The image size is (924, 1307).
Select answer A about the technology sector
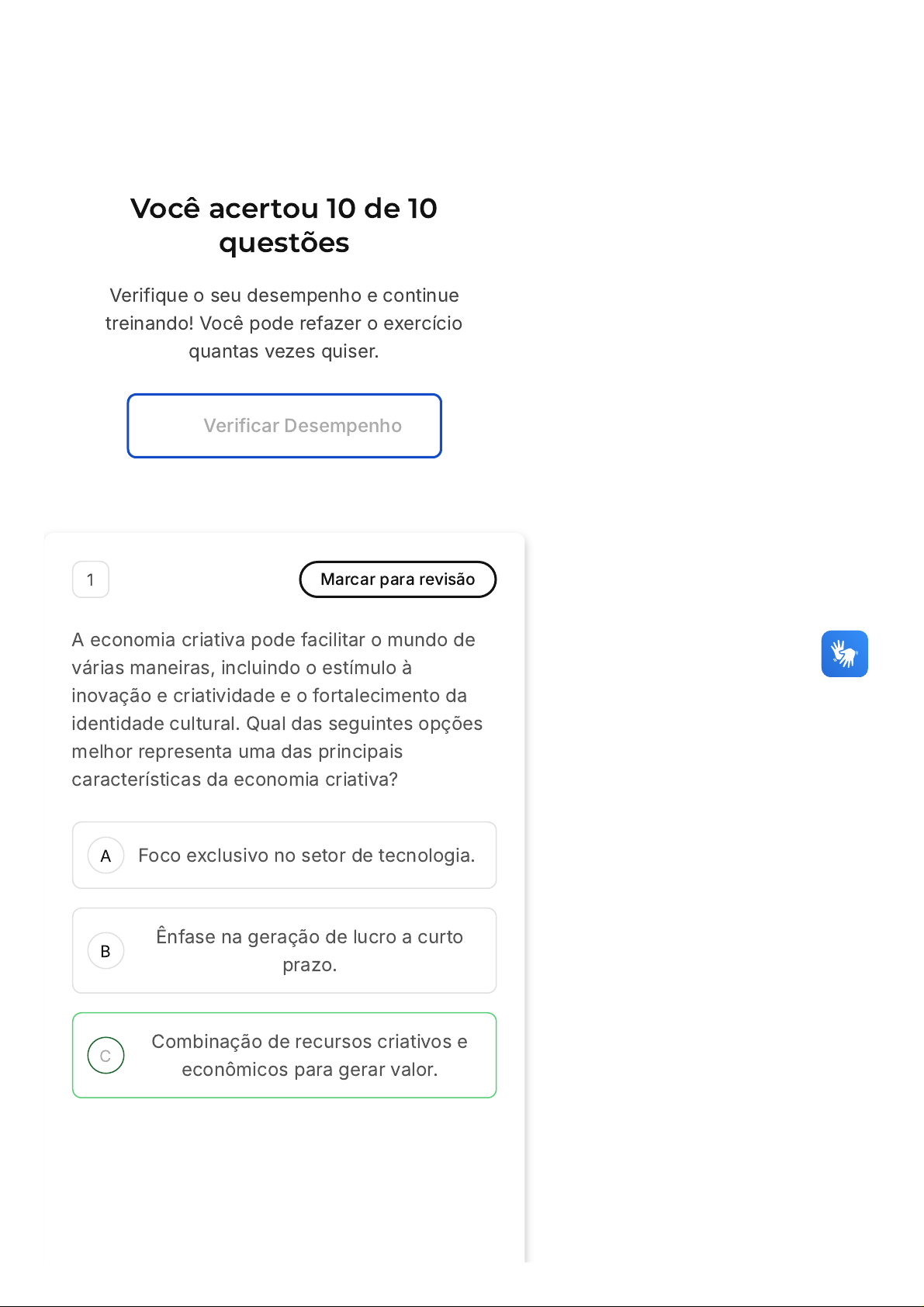point(284,855)
